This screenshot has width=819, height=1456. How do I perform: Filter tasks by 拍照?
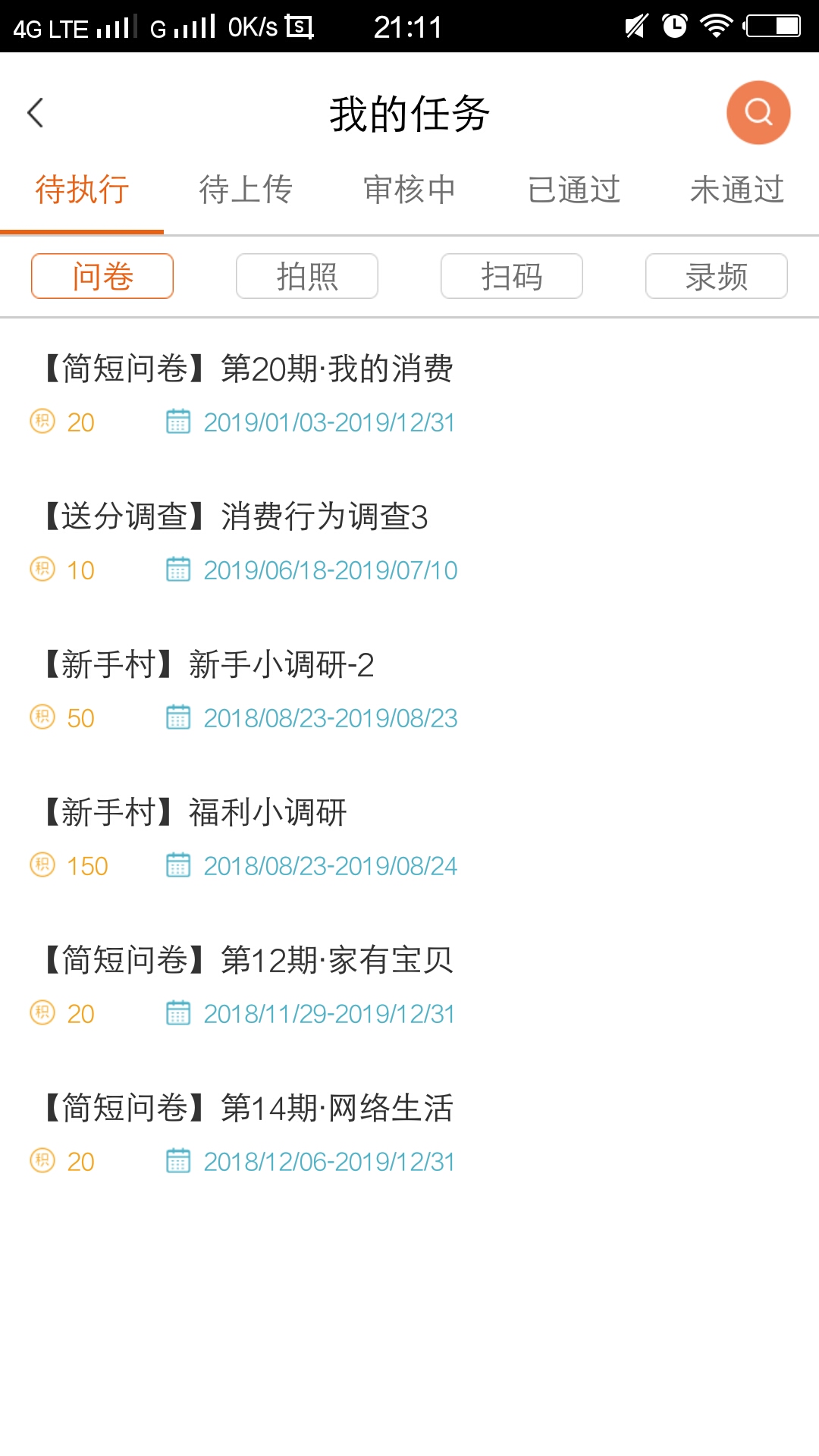307,276
